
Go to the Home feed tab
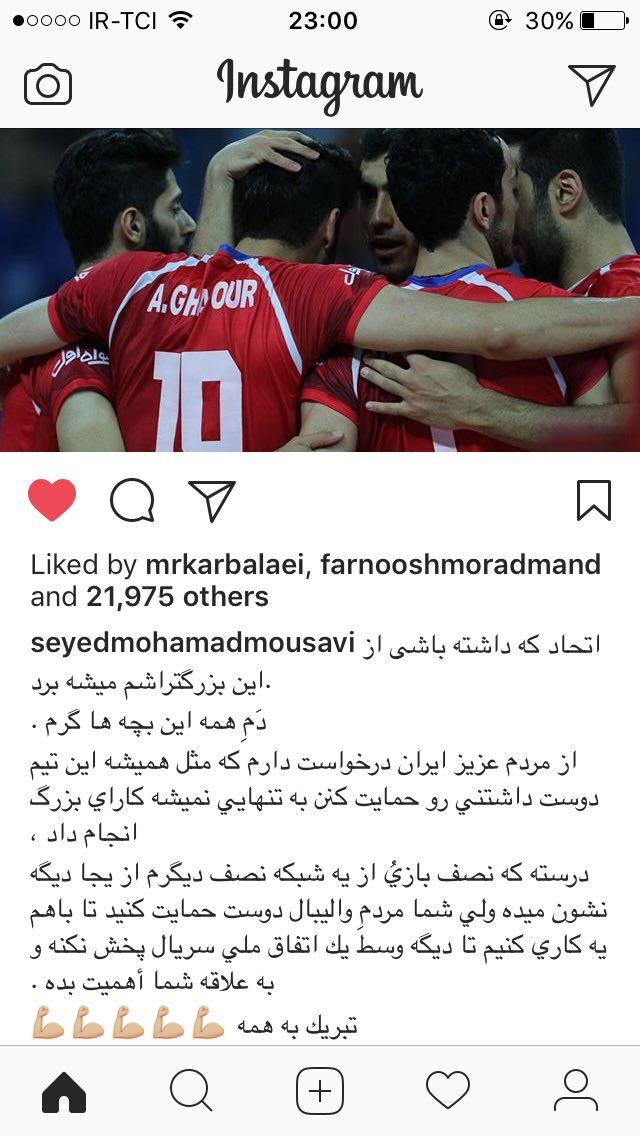pyautogui.click(x=64, y=1090)
